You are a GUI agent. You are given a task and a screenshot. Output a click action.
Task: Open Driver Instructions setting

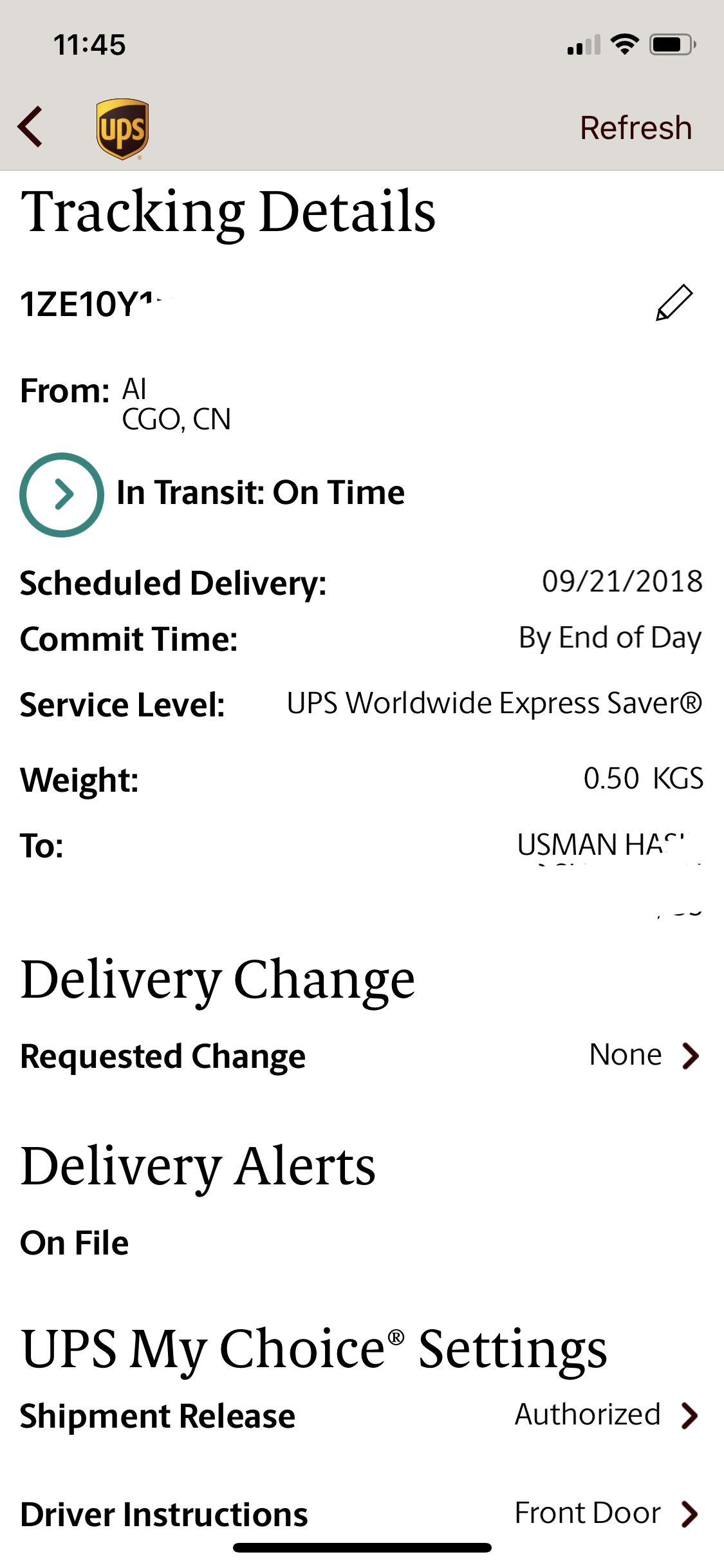point(362,1513)
